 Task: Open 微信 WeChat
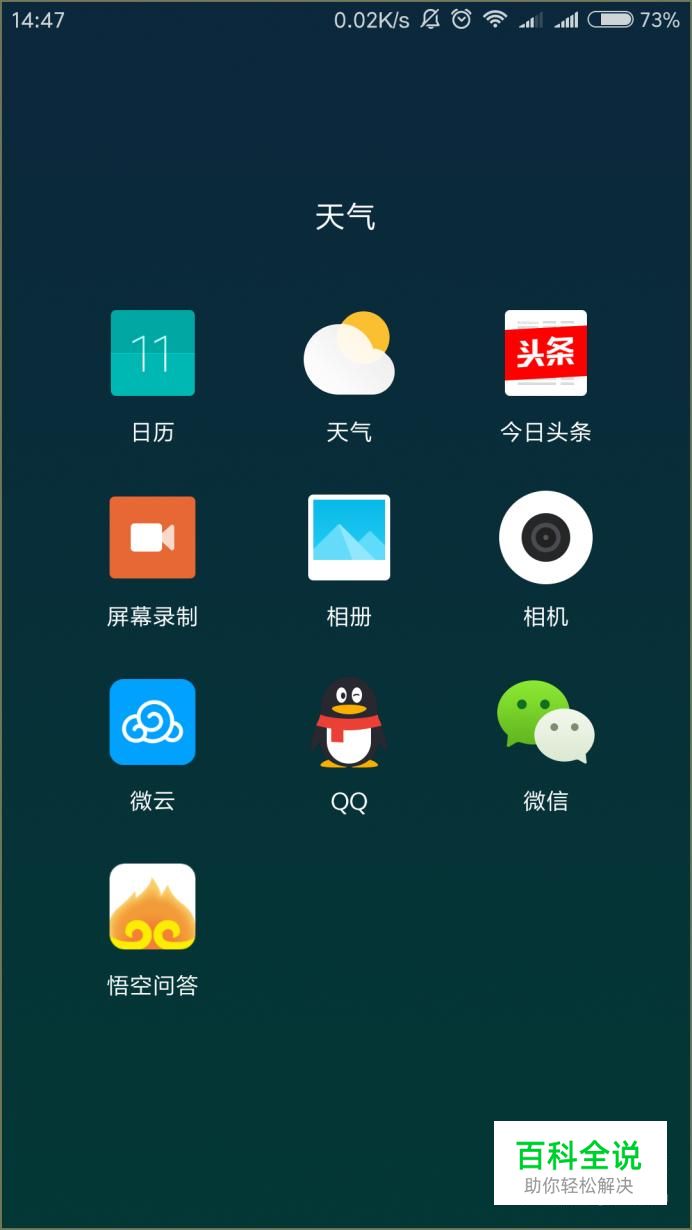coord(545,722)
